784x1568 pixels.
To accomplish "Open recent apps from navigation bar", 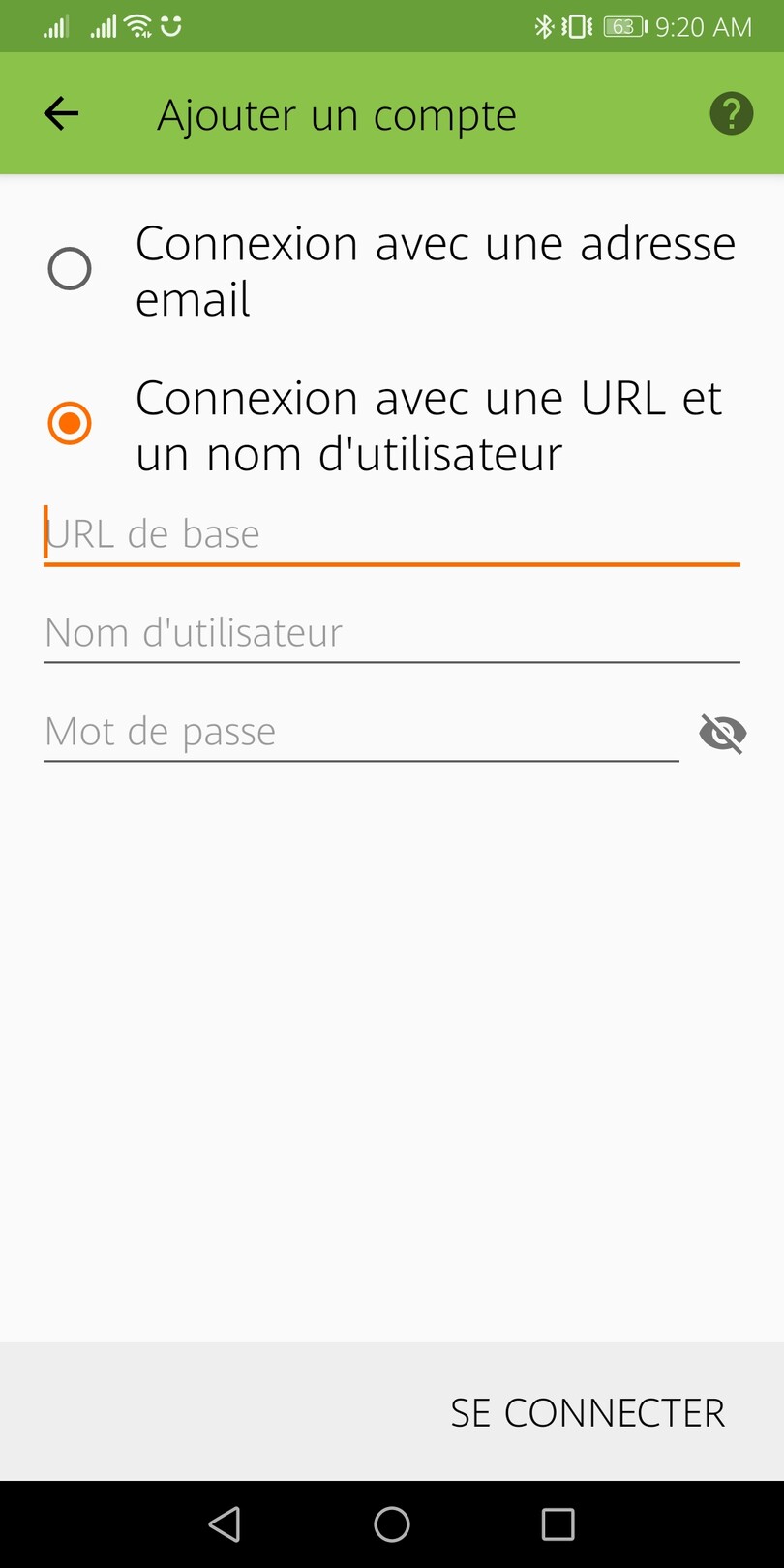I will coord(558,1524).
